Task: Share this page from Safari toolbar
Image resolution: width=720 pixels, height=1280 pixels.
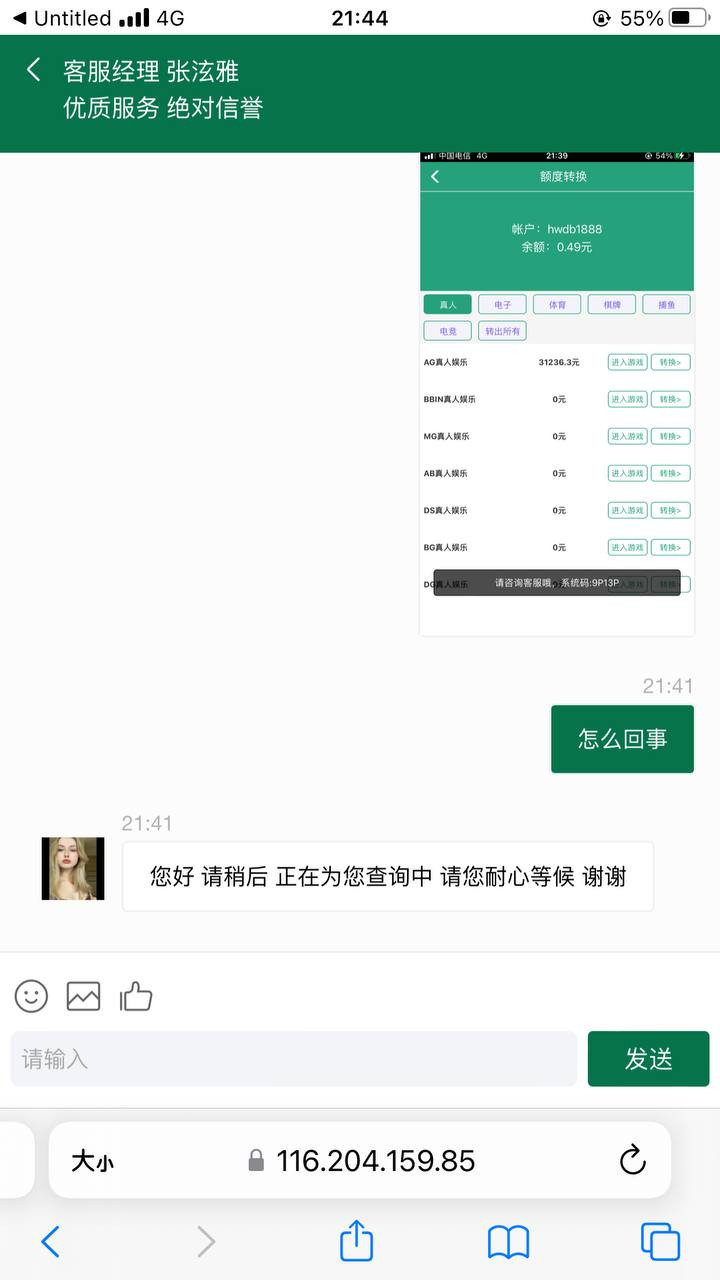Action: pyautogui.click(x=356, y=1242)
